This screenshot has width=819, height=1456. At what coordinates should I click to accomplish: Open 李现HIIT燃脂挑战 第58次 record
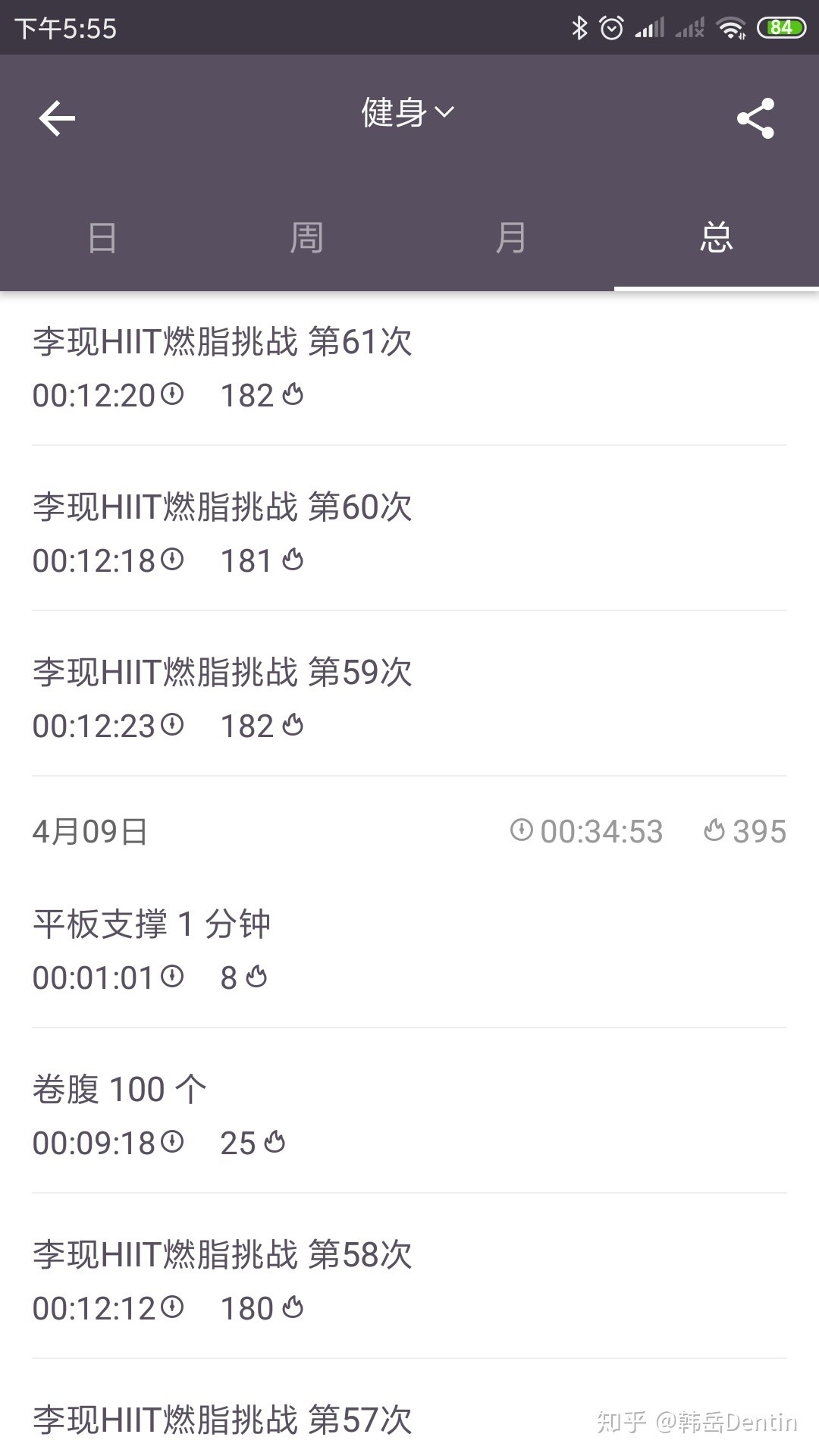(x=409, y=1276)
